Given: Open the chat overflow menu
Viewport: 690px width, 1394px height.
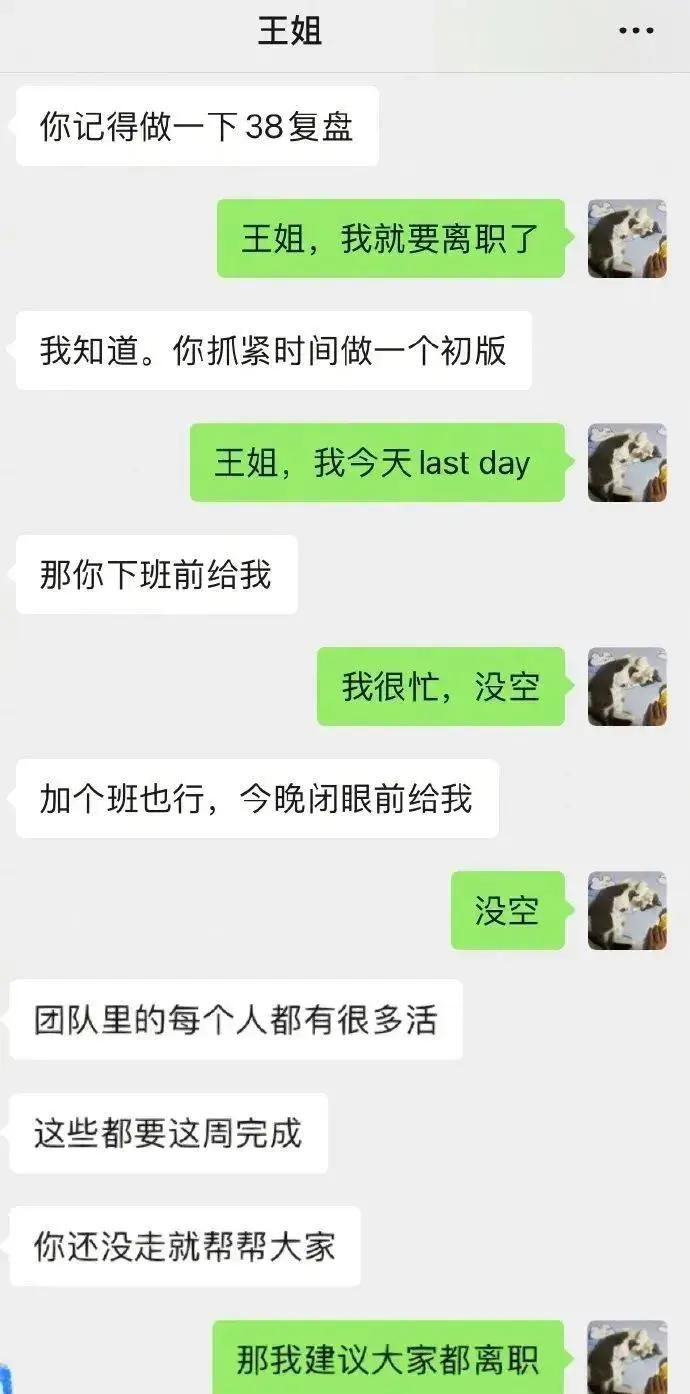Looking at the screenshot, I should pos(636,32).
